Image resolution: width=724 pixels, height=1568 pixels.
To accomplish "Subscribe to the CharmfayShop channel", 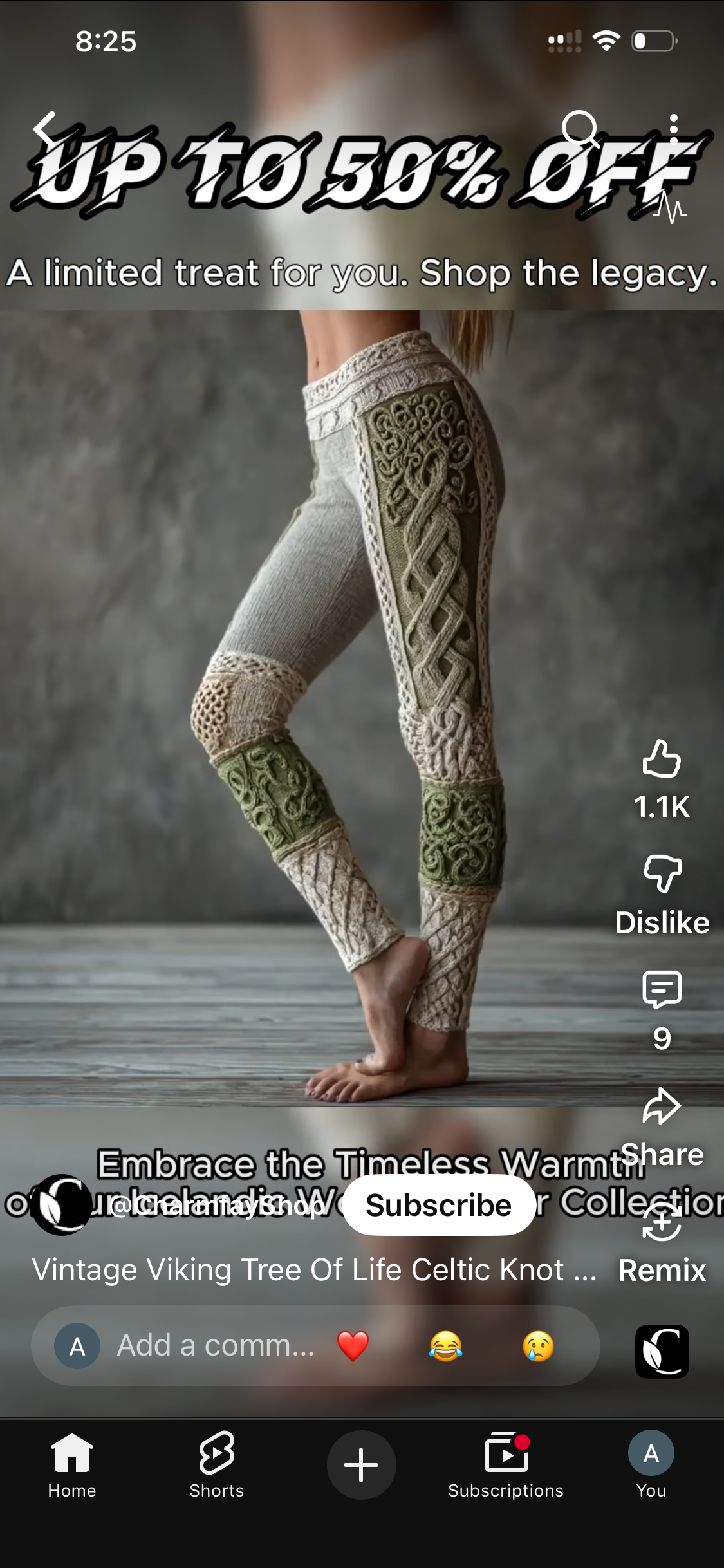I will [x=439, y=1205].
